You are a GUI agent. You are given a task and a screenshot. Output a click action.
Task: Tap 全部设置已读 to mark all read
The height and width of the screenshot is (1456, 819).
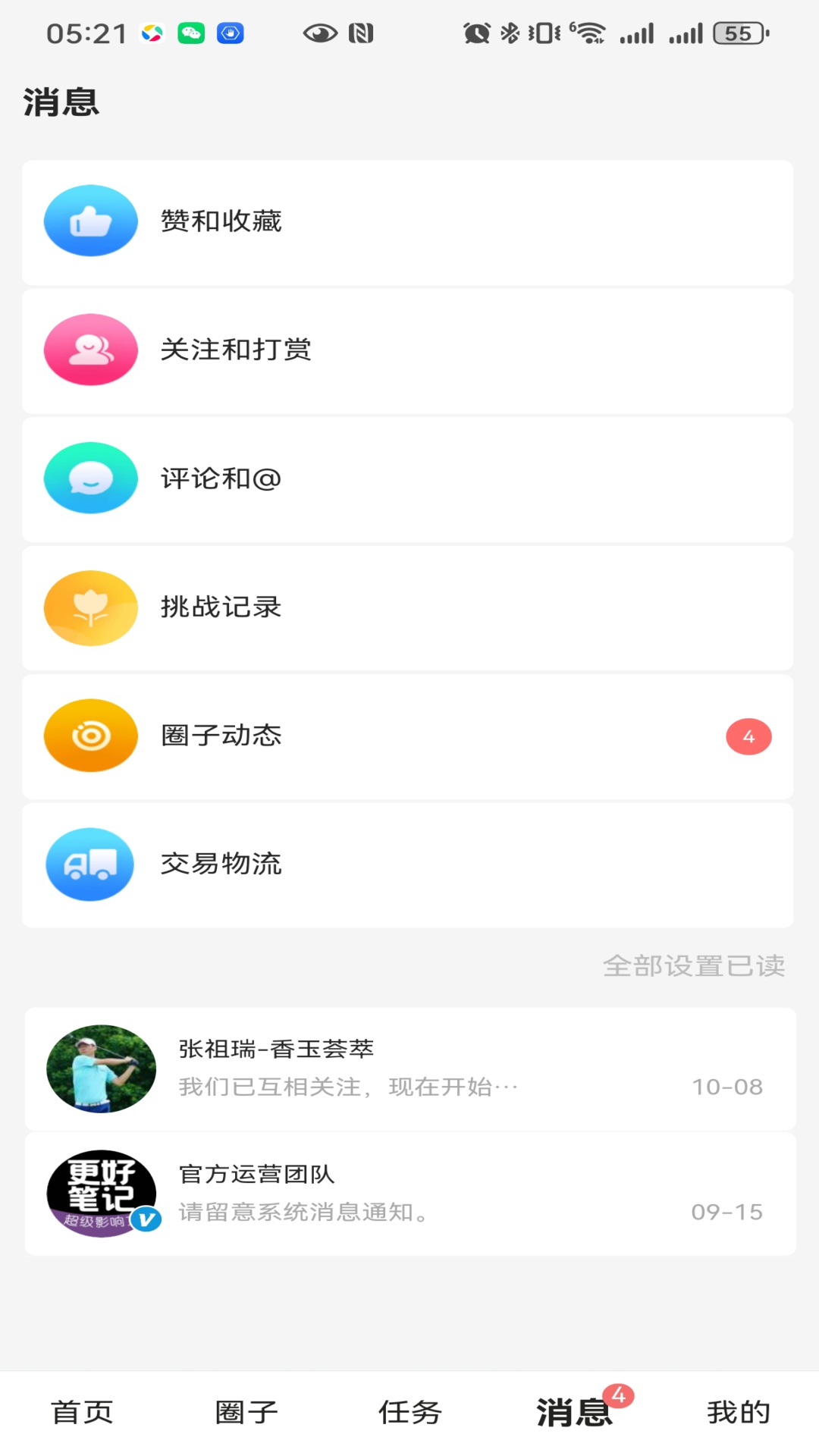[693, 966]
